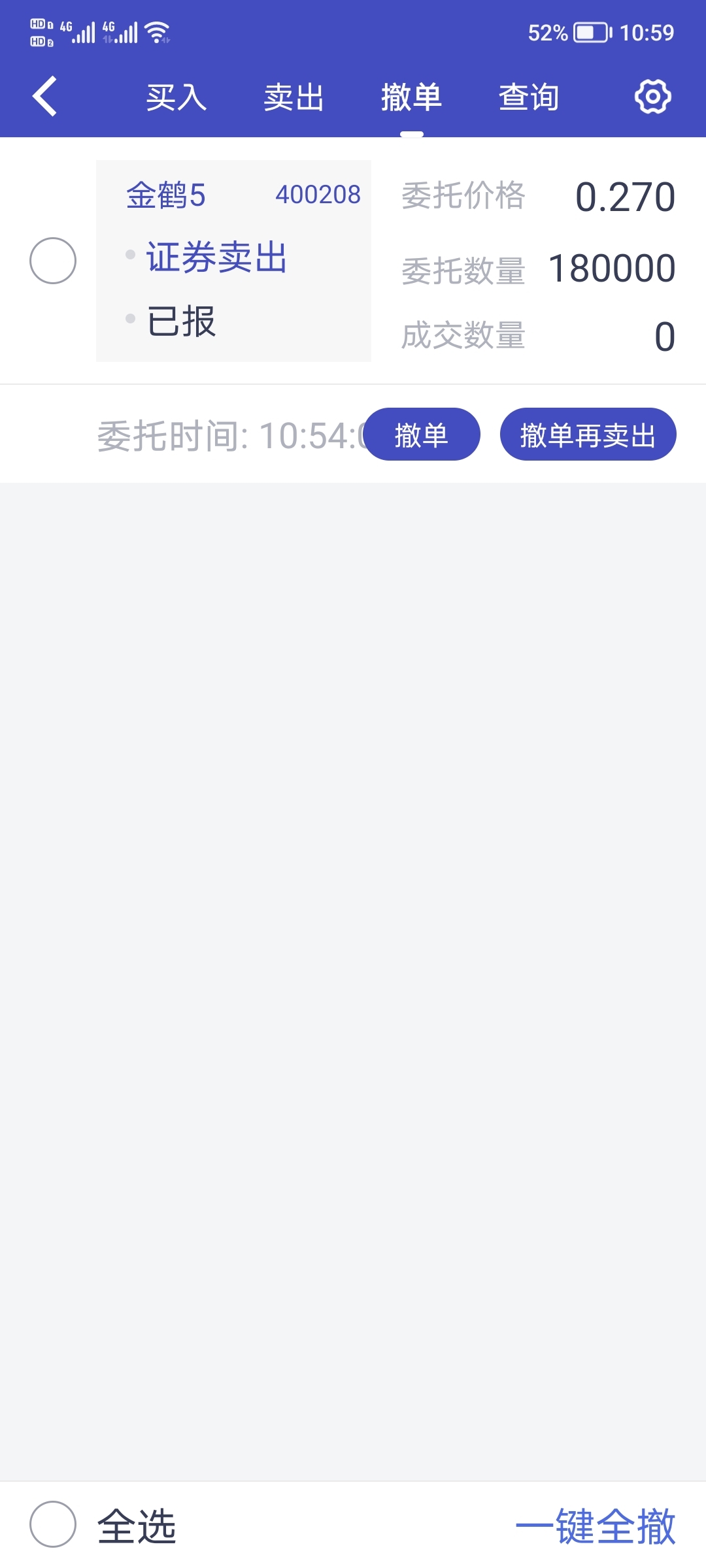Cancel all orders with 一键全撤
The width and height of the screenshot is (706, 1568).
pyautogui.click(x=595, y=1526)
